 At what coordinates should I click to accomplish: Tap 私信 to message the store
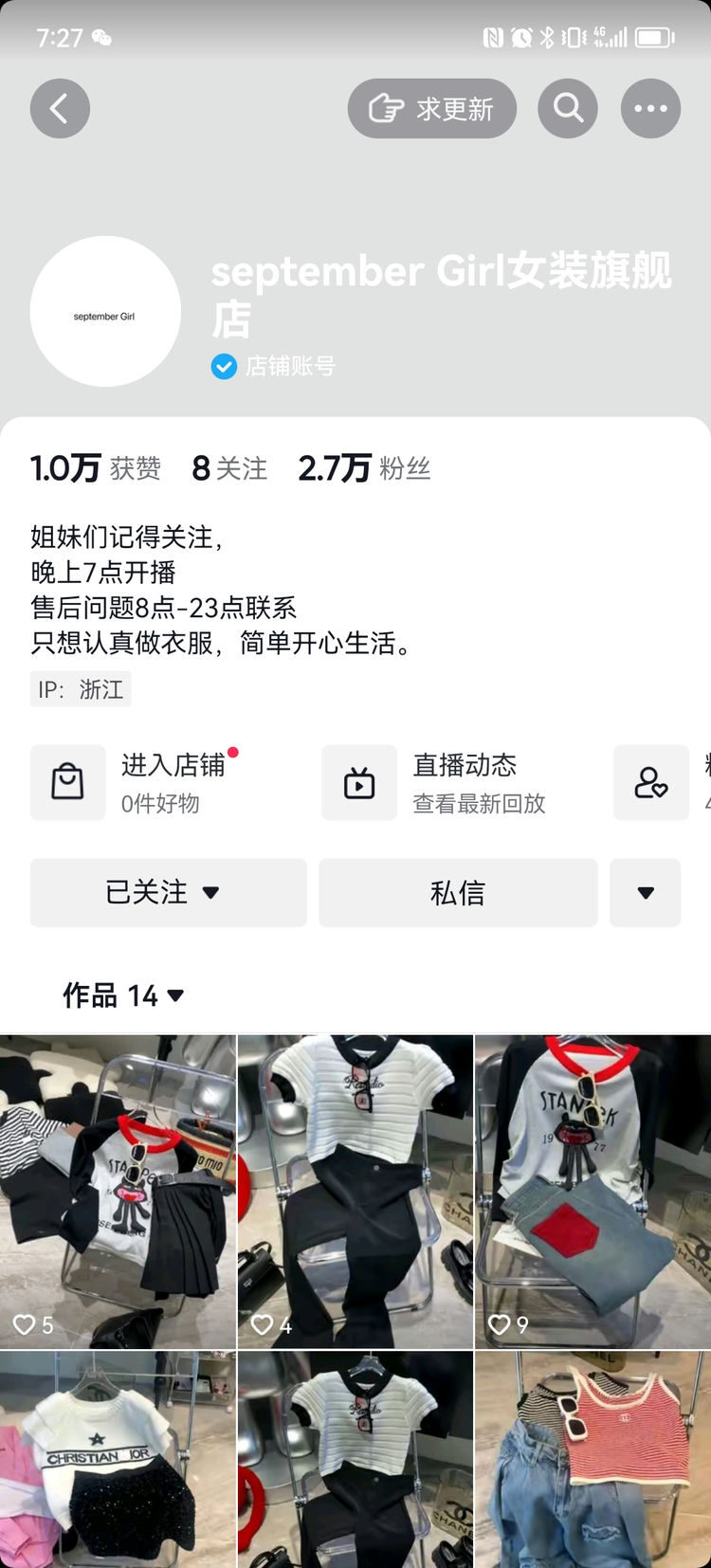[x=459, y=892]
